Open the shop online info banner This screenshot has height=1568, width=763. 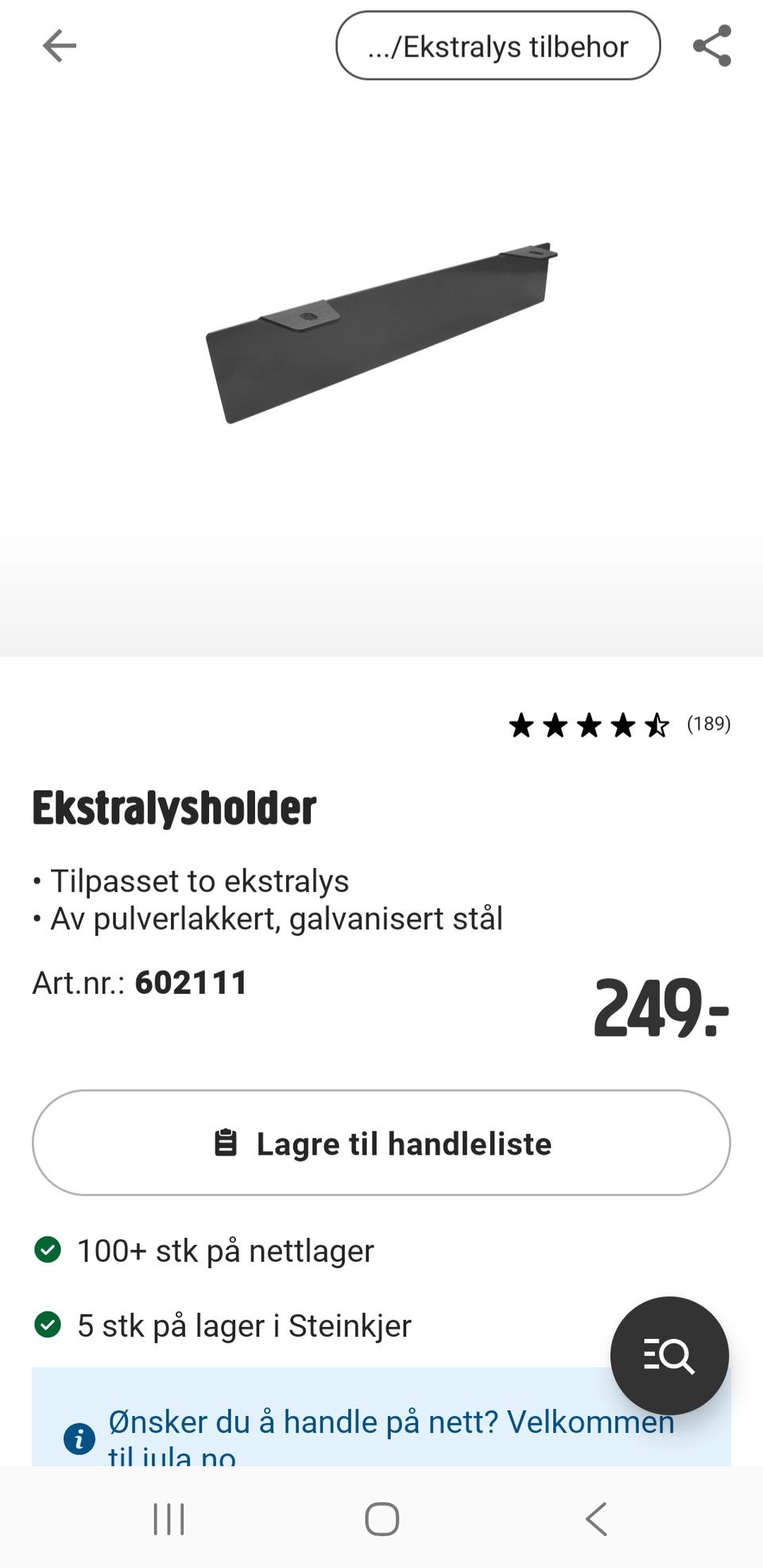[381, 1417]
